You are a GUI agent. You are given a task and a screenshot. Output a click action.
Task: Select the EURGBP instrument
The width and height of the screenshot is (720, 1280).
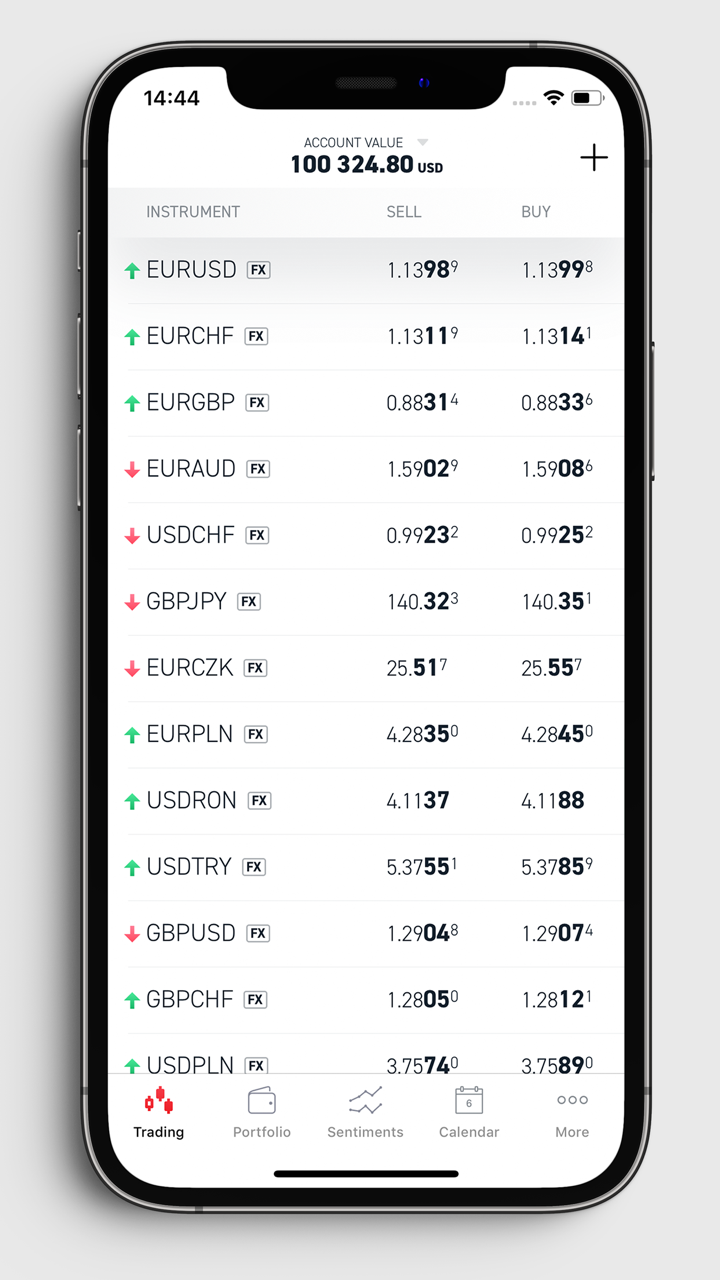pos(190,402)
